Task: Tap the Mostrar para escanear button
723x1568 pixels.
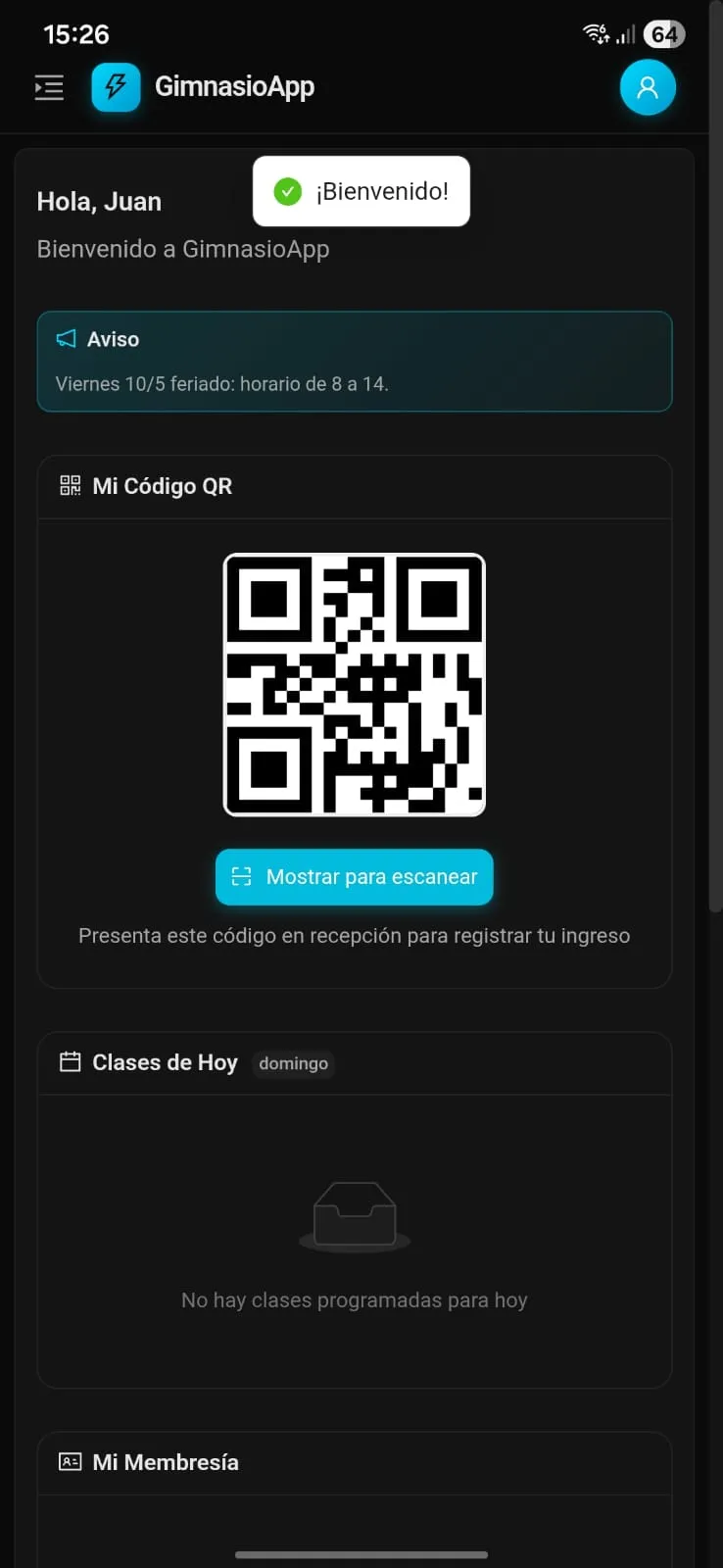Action: click(354, 877)
